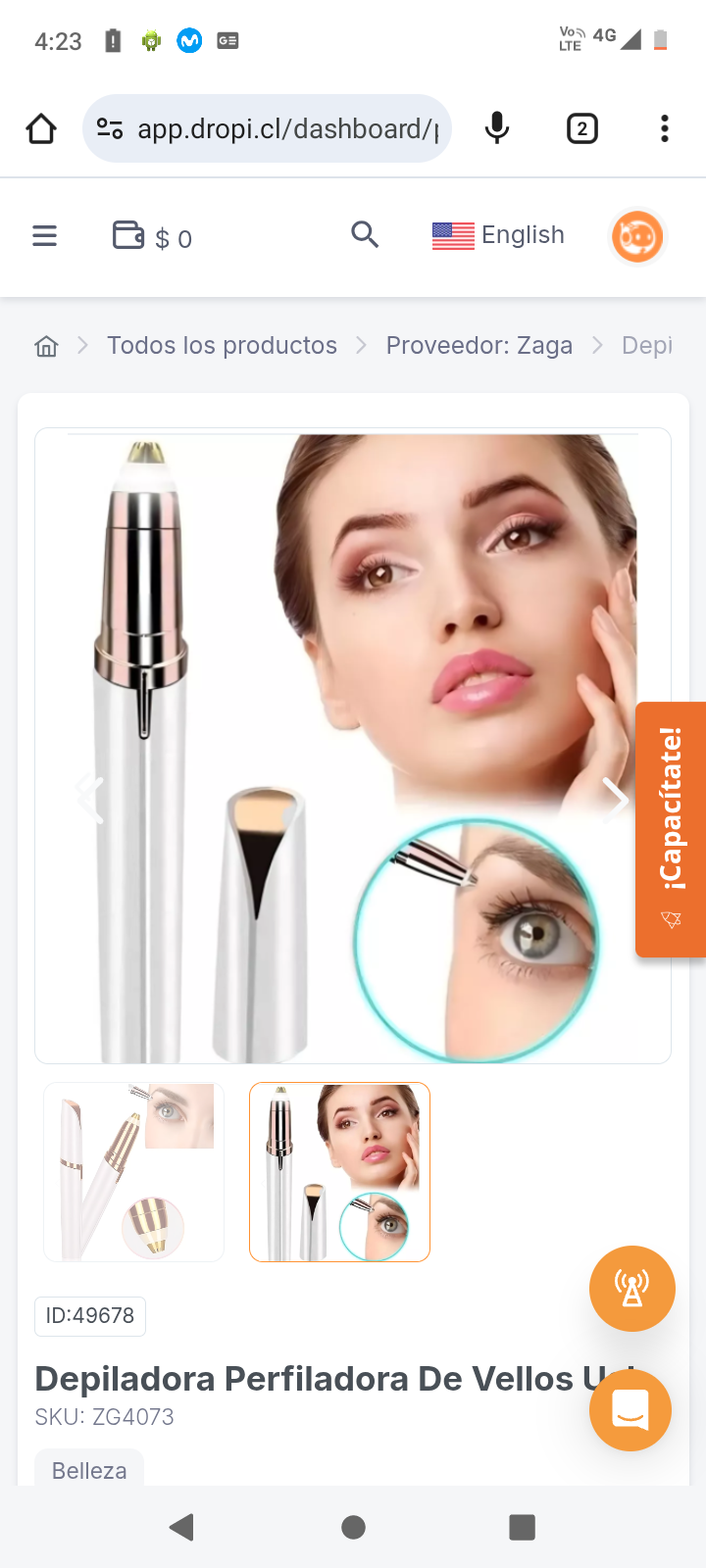Image resolution: width=706 pixels, height=1568 pixels.
Task: Open the browser overflow menu
Action: click(665, 128)
